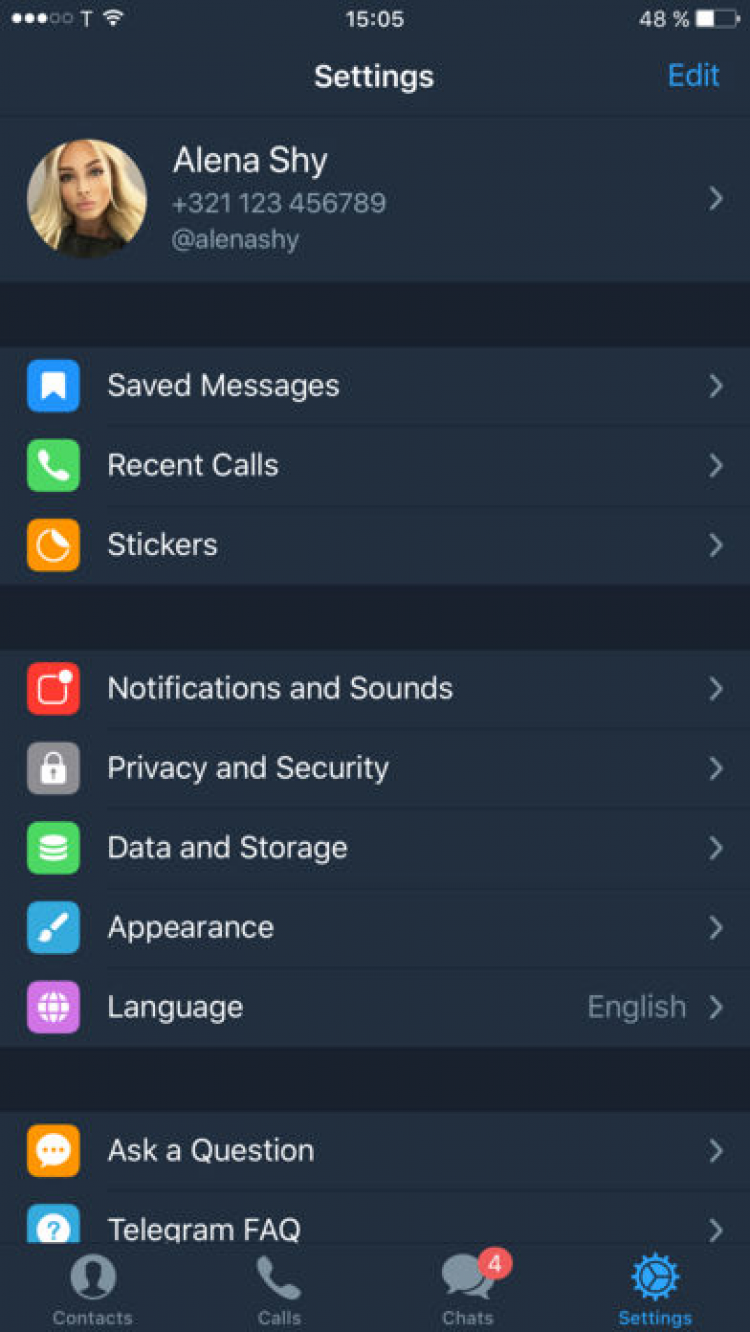Open Privacy and Security

[374, 768]
